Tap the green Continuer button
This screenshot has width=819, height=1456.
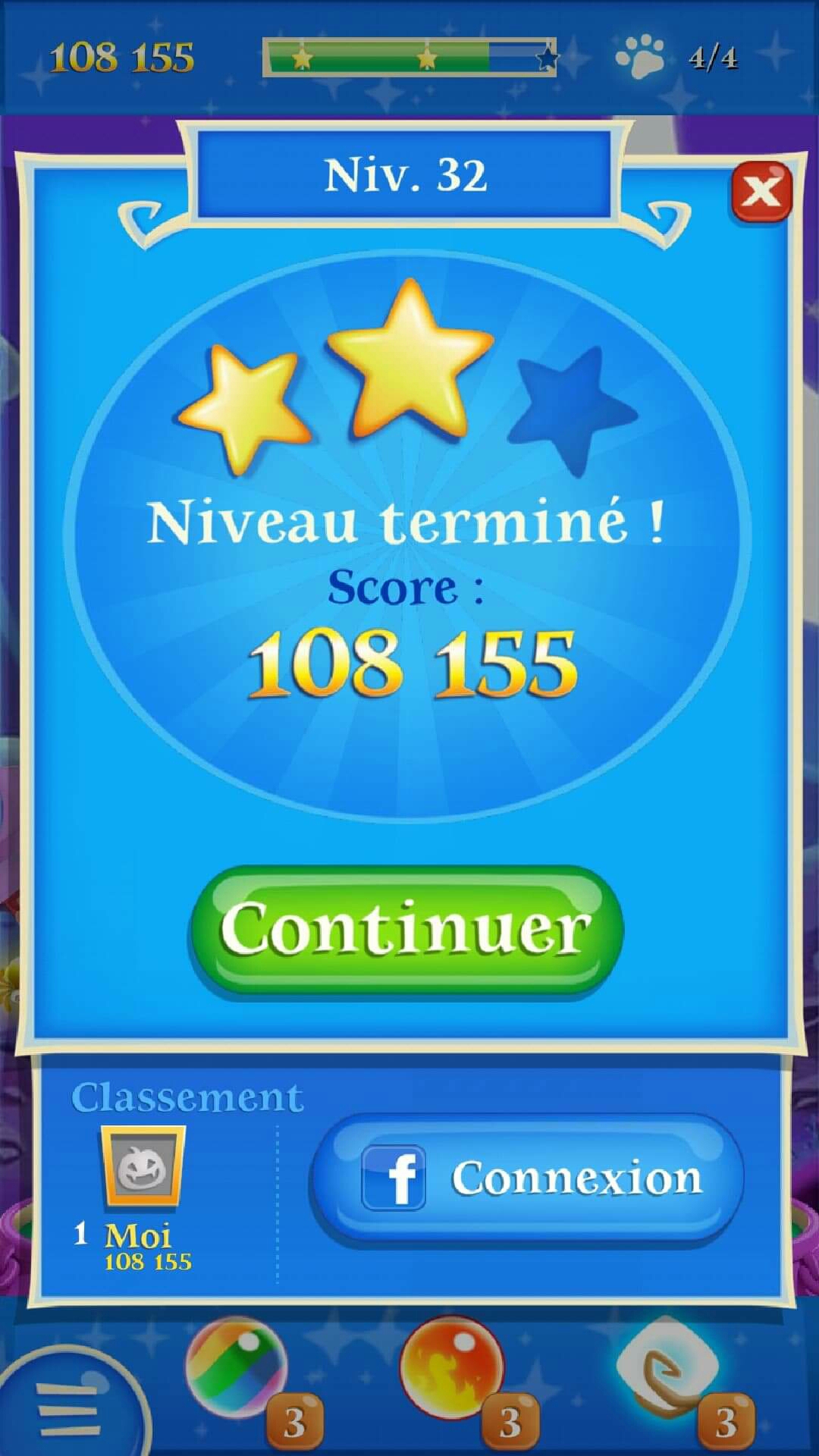tap(406, 930)
